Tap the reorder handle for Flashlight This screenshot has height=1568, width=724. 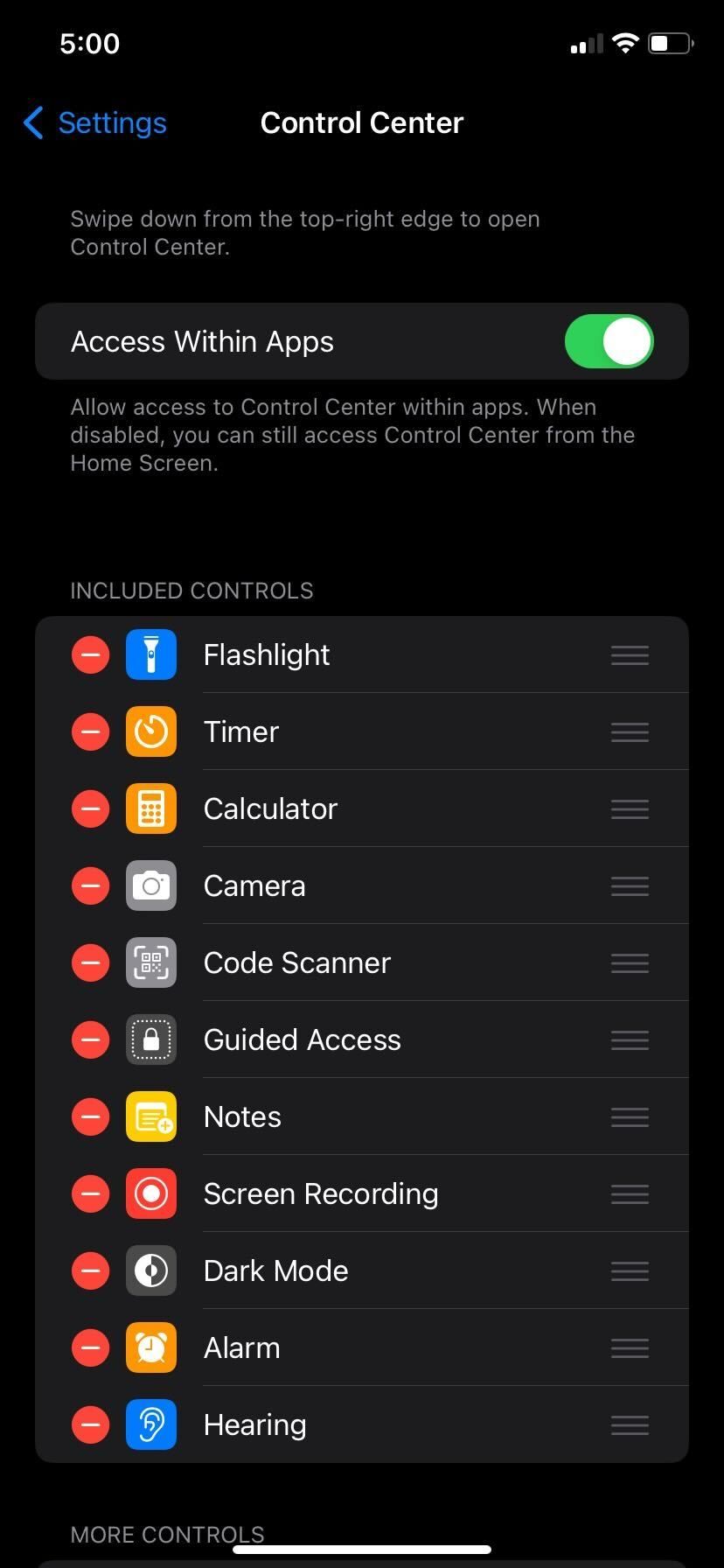click(x=630, y=654)
